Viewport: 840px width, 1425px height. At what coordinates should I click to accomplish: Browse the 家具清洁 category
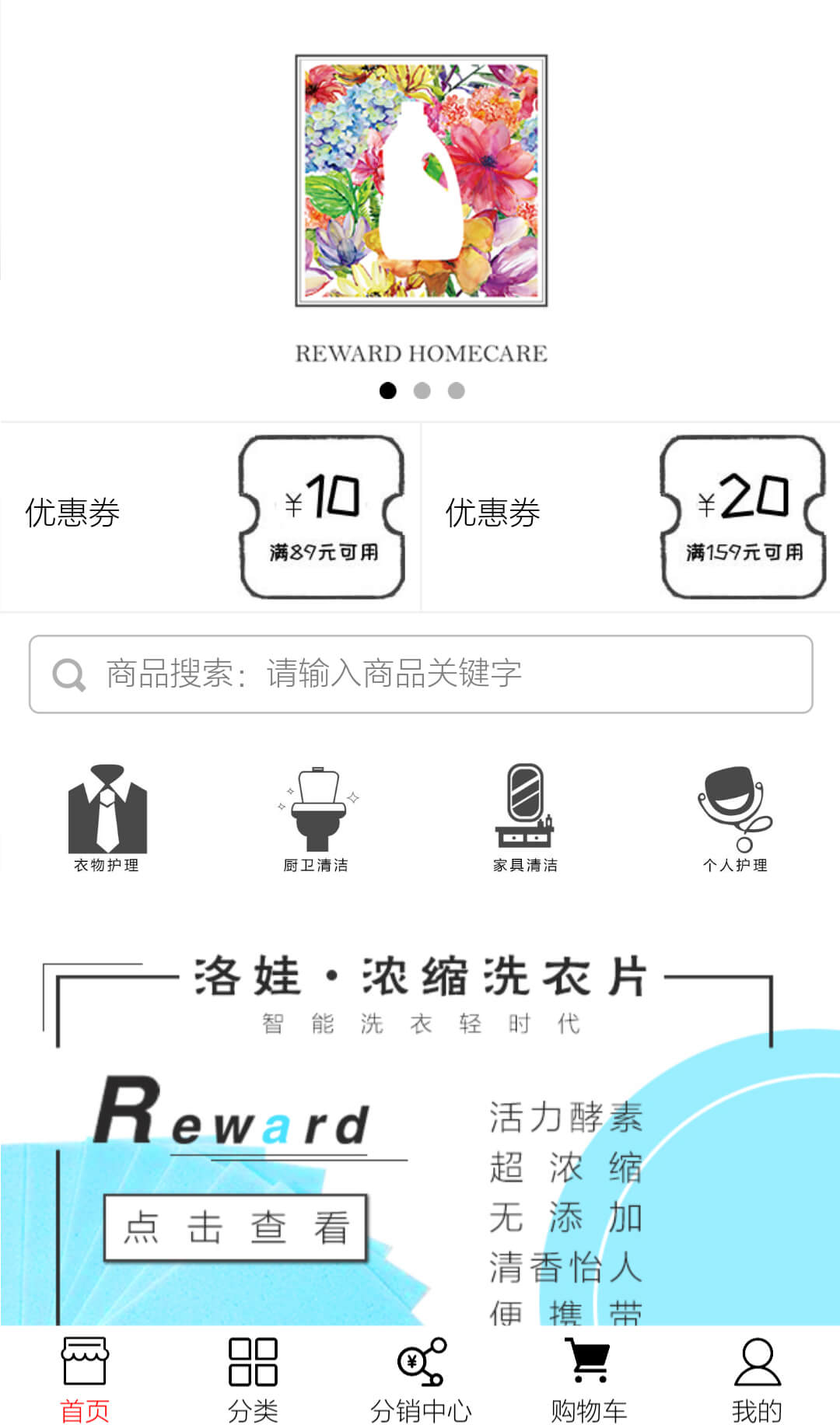pos(525,818)
